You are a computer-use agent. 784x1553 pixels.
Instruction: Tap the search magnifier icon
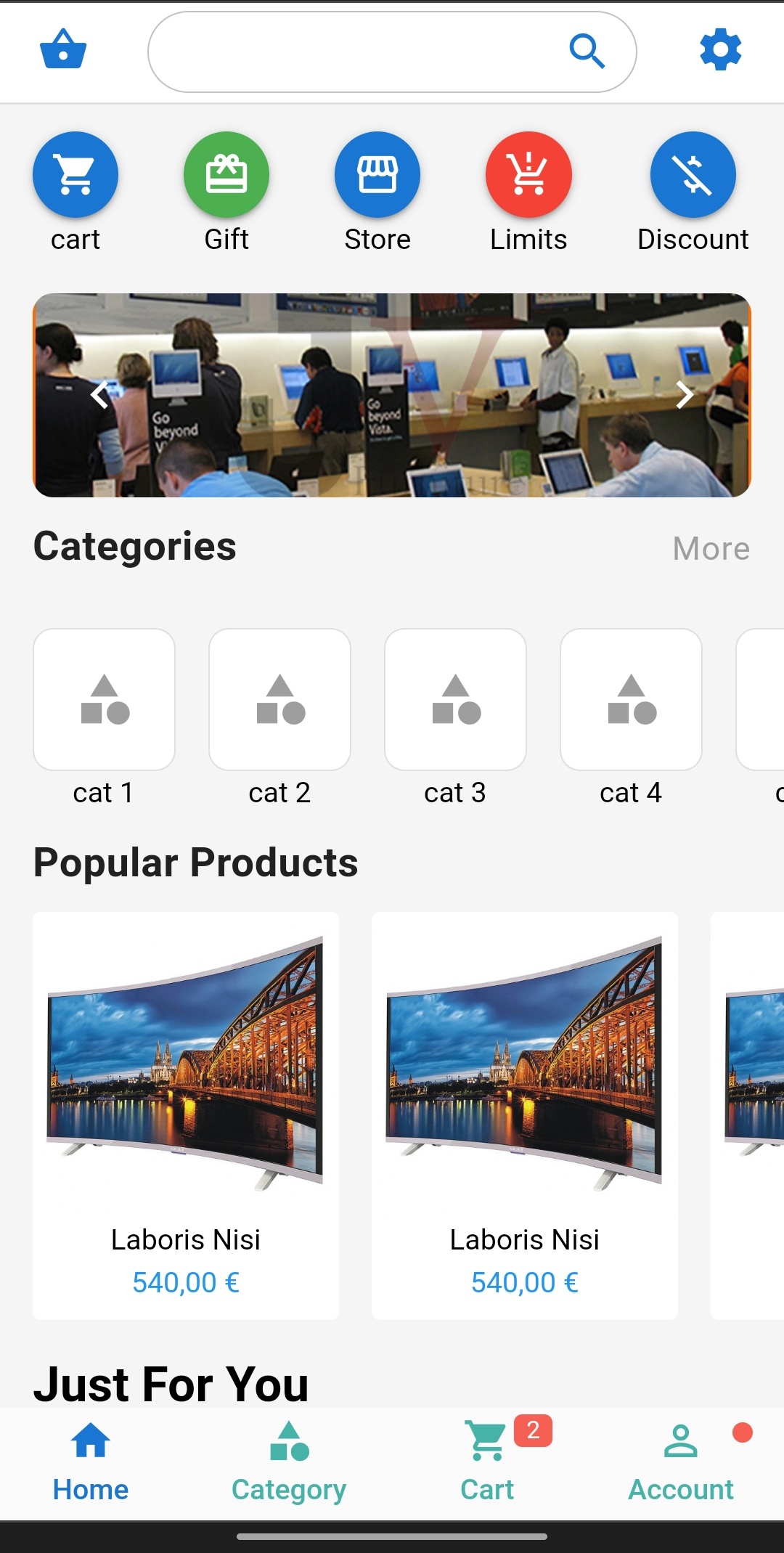click(x=587, y=52)
